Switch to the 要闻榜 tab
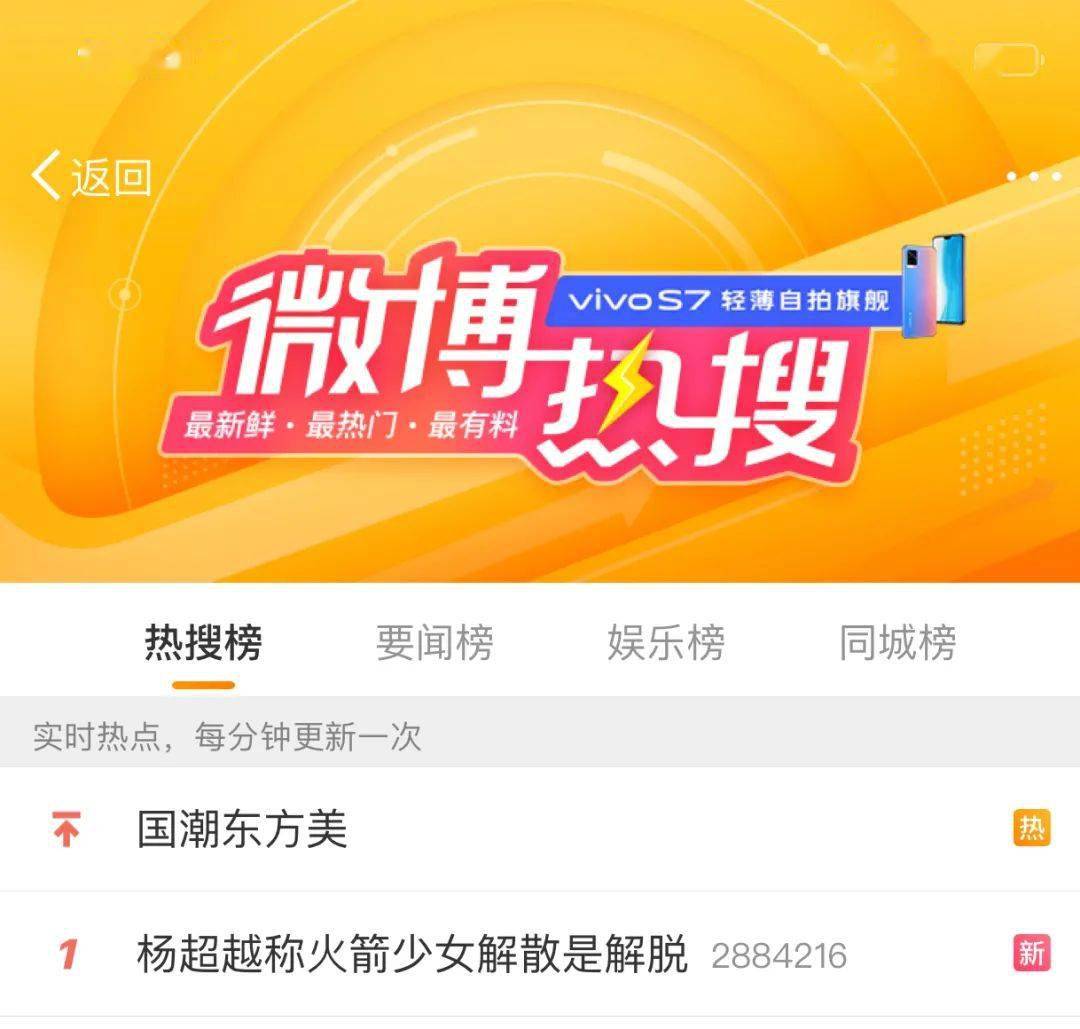The width and height of the screenshot is (1080, 1029). (434, 643)
